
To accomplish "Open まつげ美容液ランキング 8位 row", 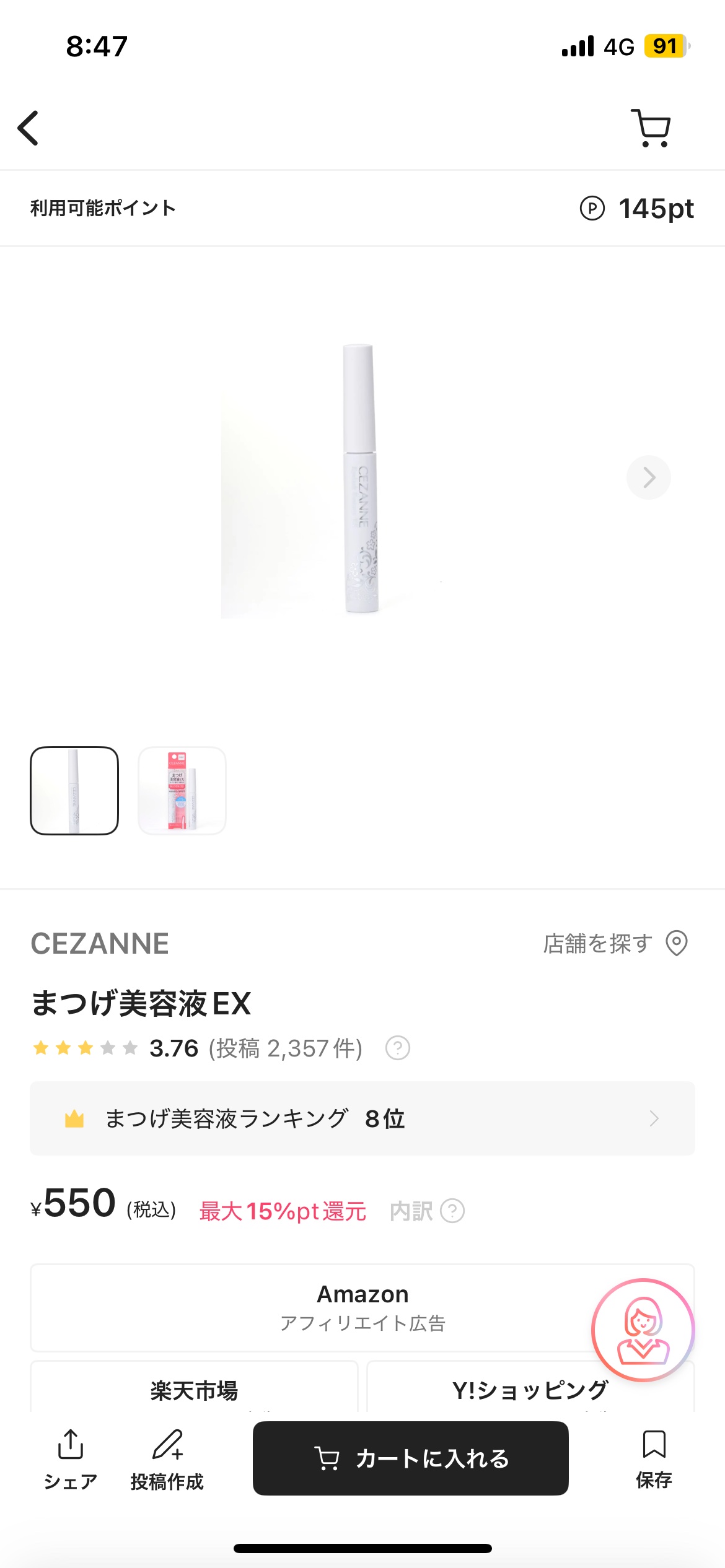I will tap(362, 1118).
